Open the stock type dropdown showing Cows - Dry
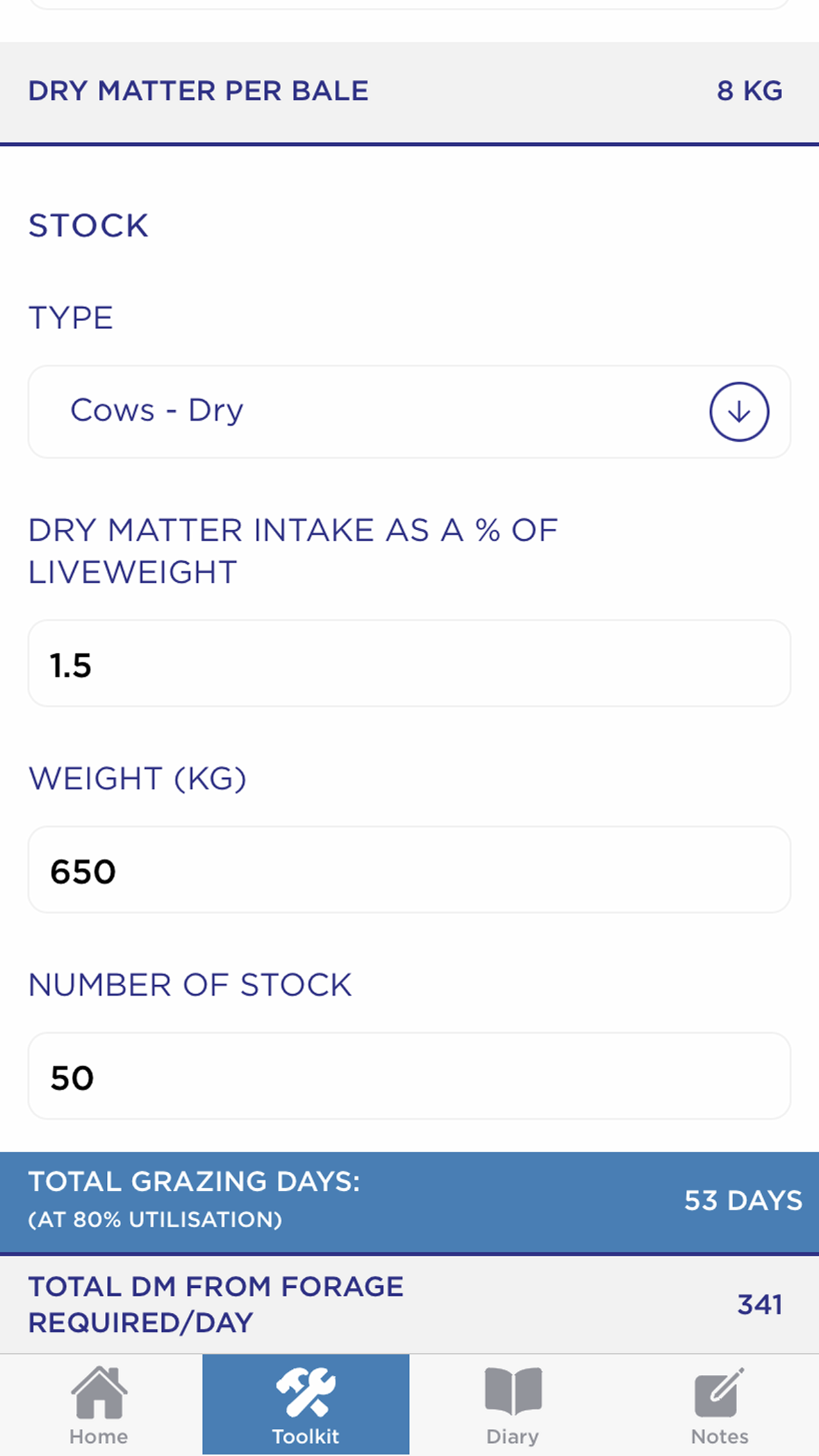819x1456 pixels. pos(409,411)
